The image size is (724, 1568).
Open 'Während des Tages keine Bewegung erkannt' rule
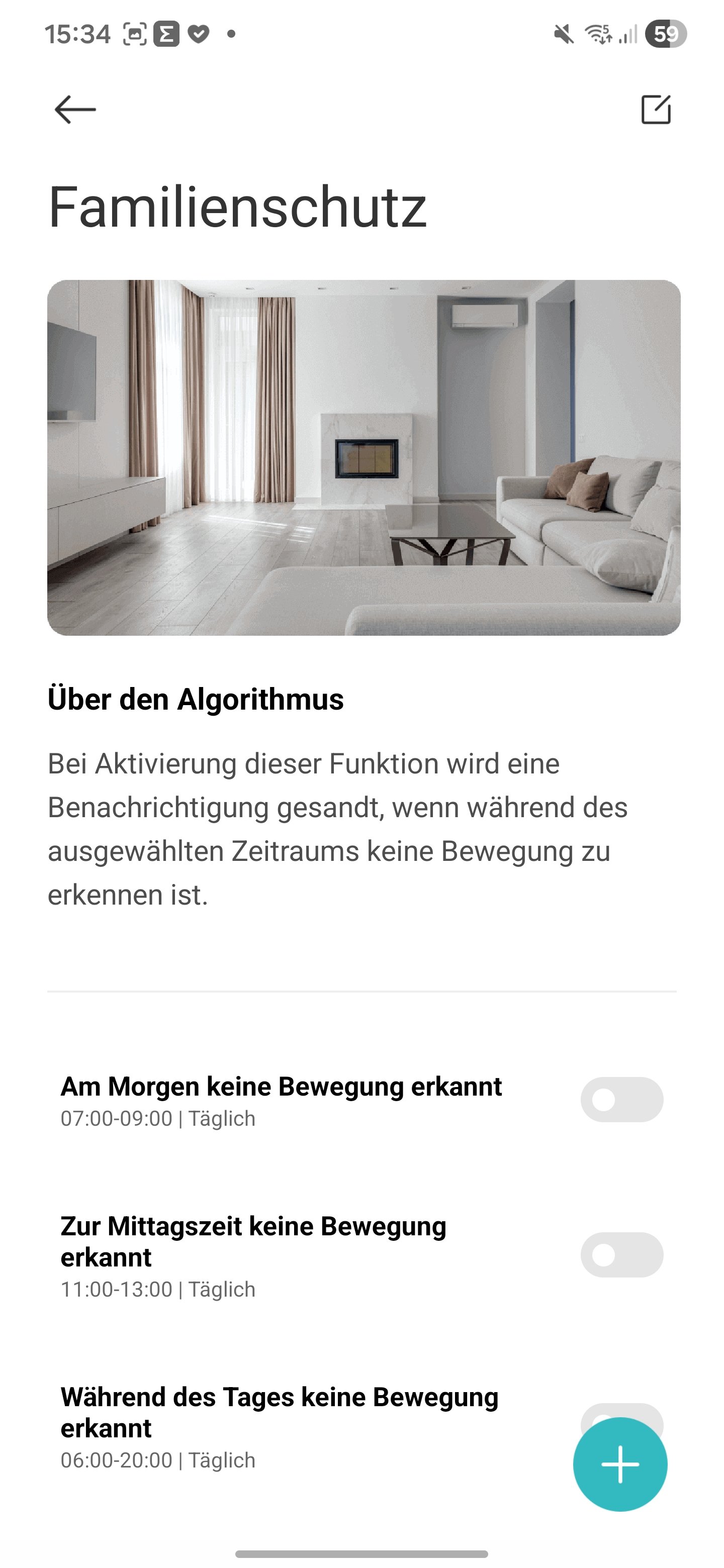coord(279,1426)
